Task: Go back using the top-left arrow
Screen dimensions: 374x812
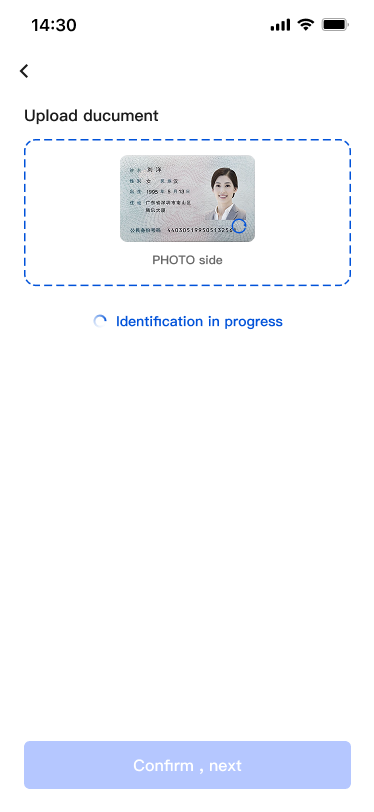Action: tap(24, 71)
